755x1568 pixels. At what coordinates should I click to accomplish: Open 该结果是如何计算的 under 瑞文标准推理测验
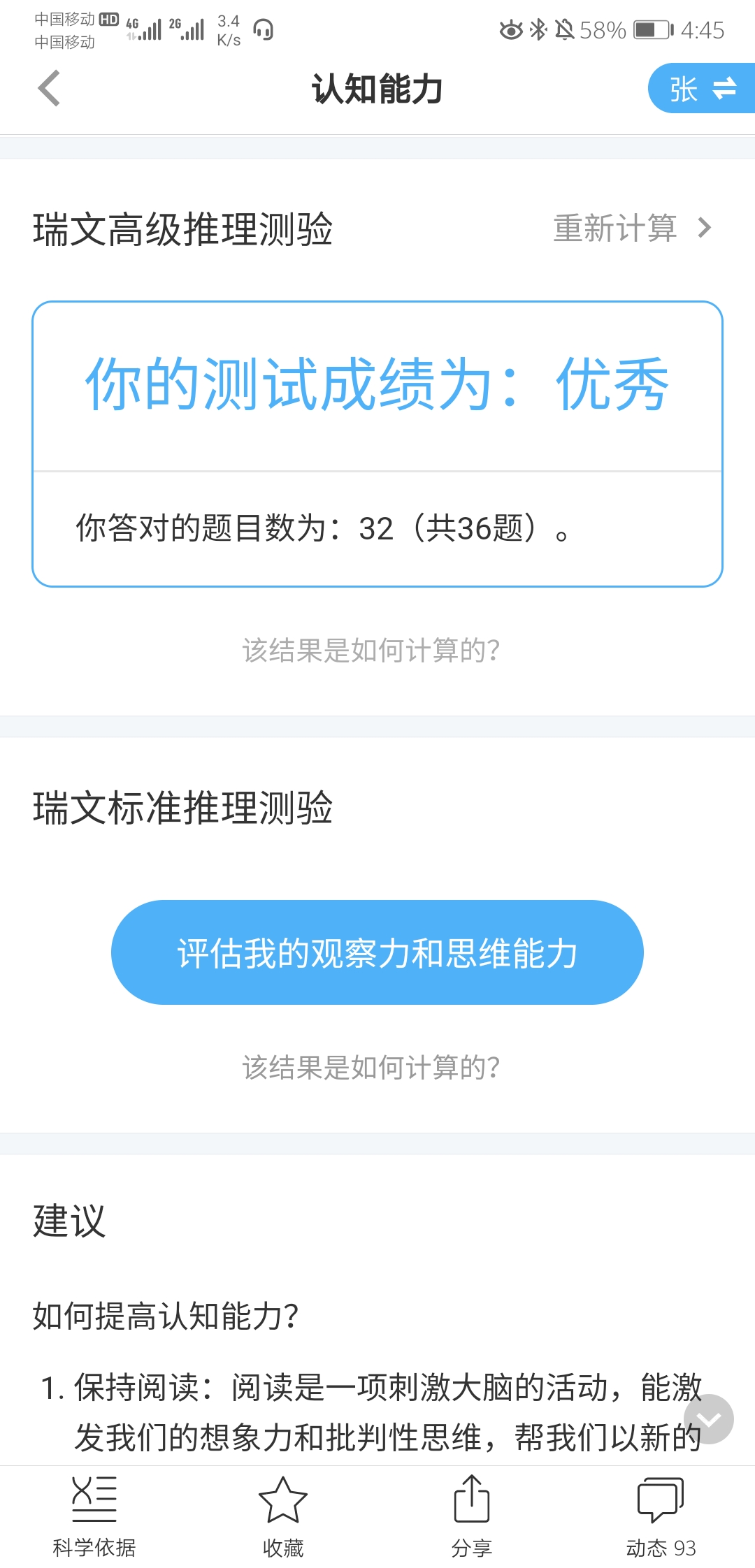(371, 1068)
